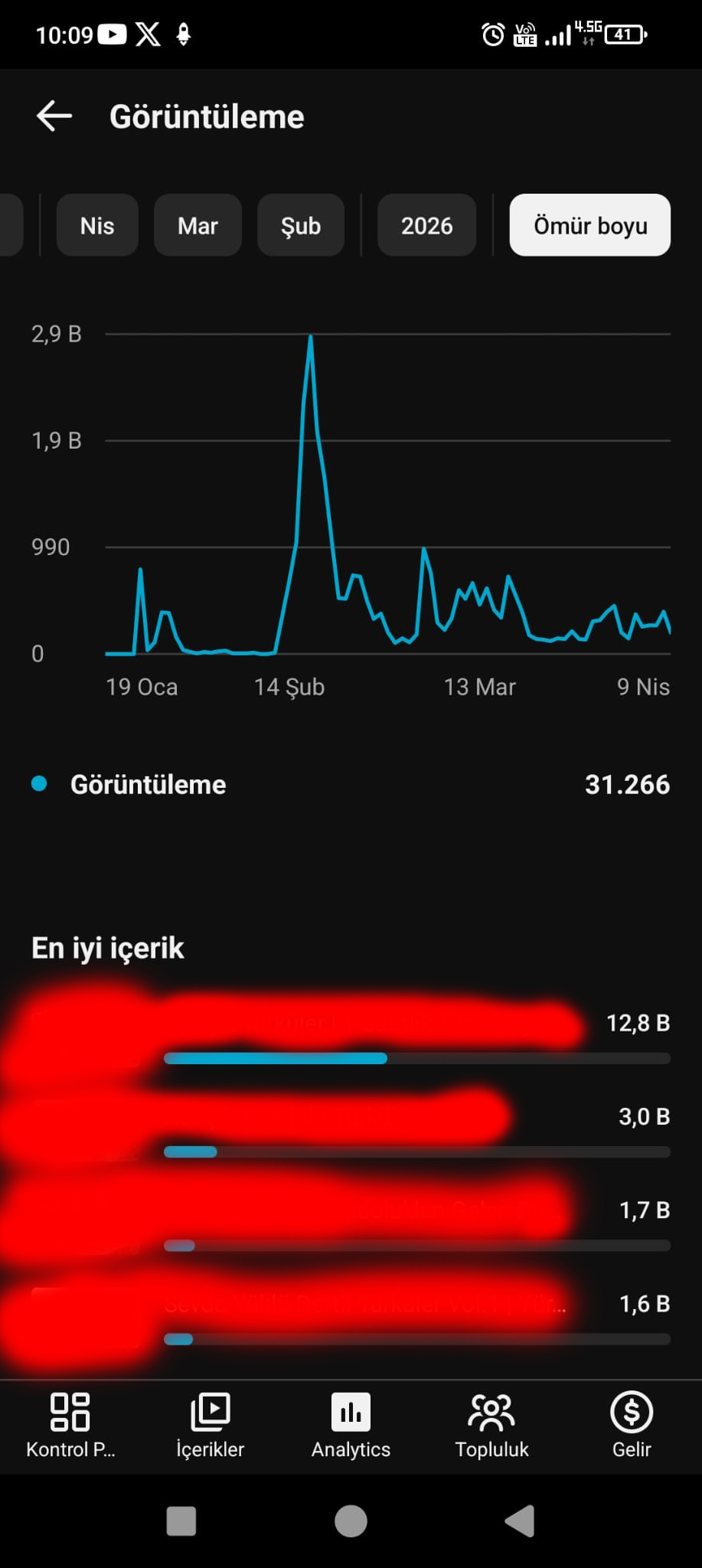Select the Nis date range chip

click(97, 226)
